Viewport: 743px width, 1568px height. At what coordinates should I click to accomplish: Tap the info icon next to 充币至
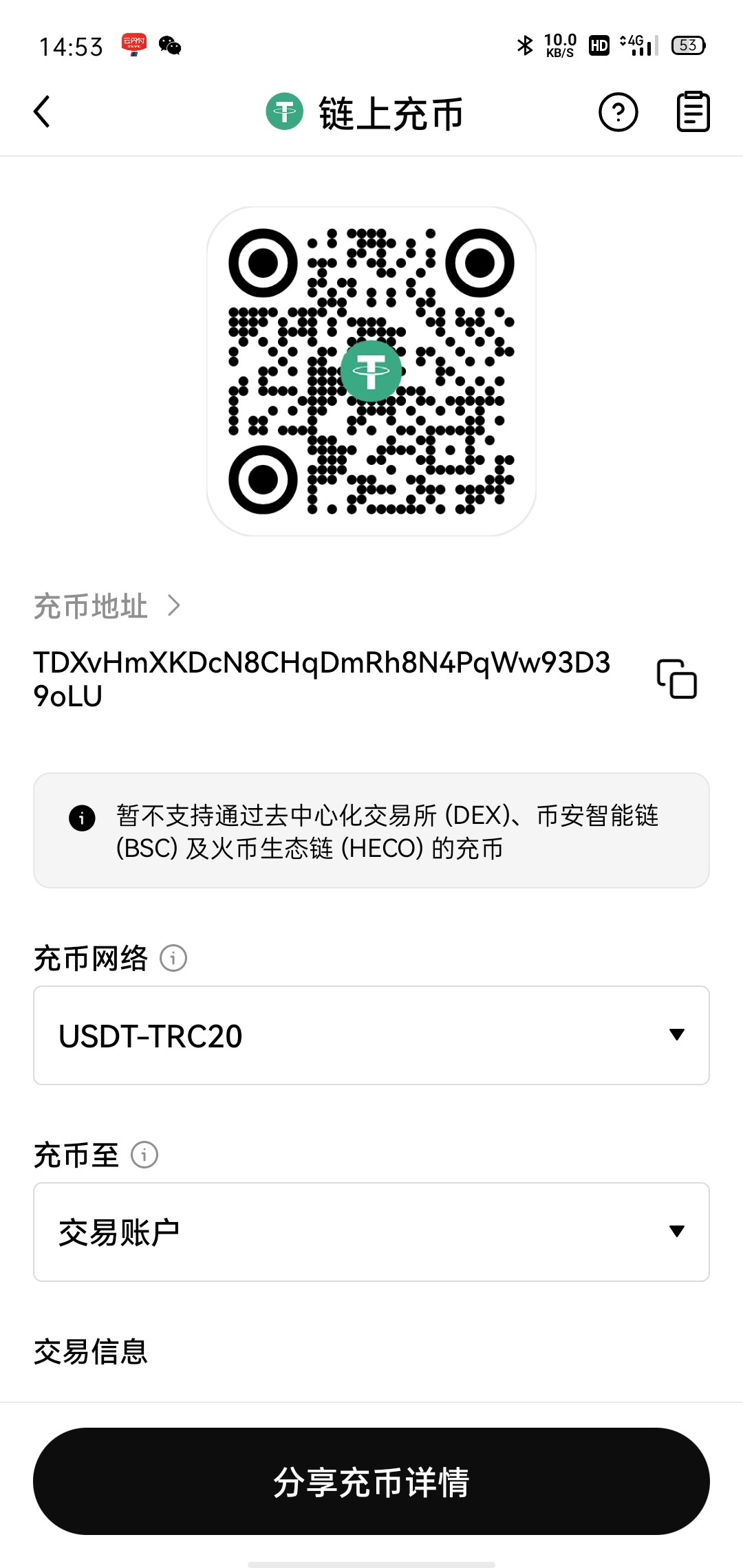[144, 1153]
